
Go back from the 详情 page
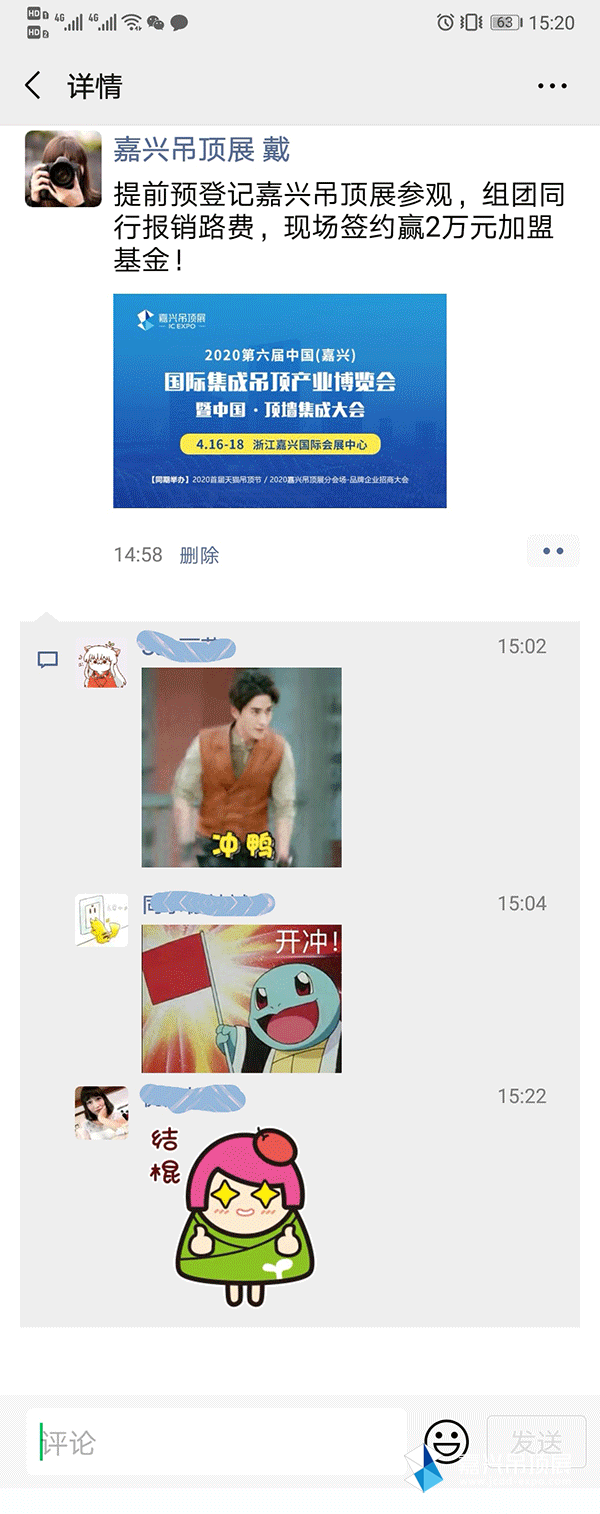[33, 86]
